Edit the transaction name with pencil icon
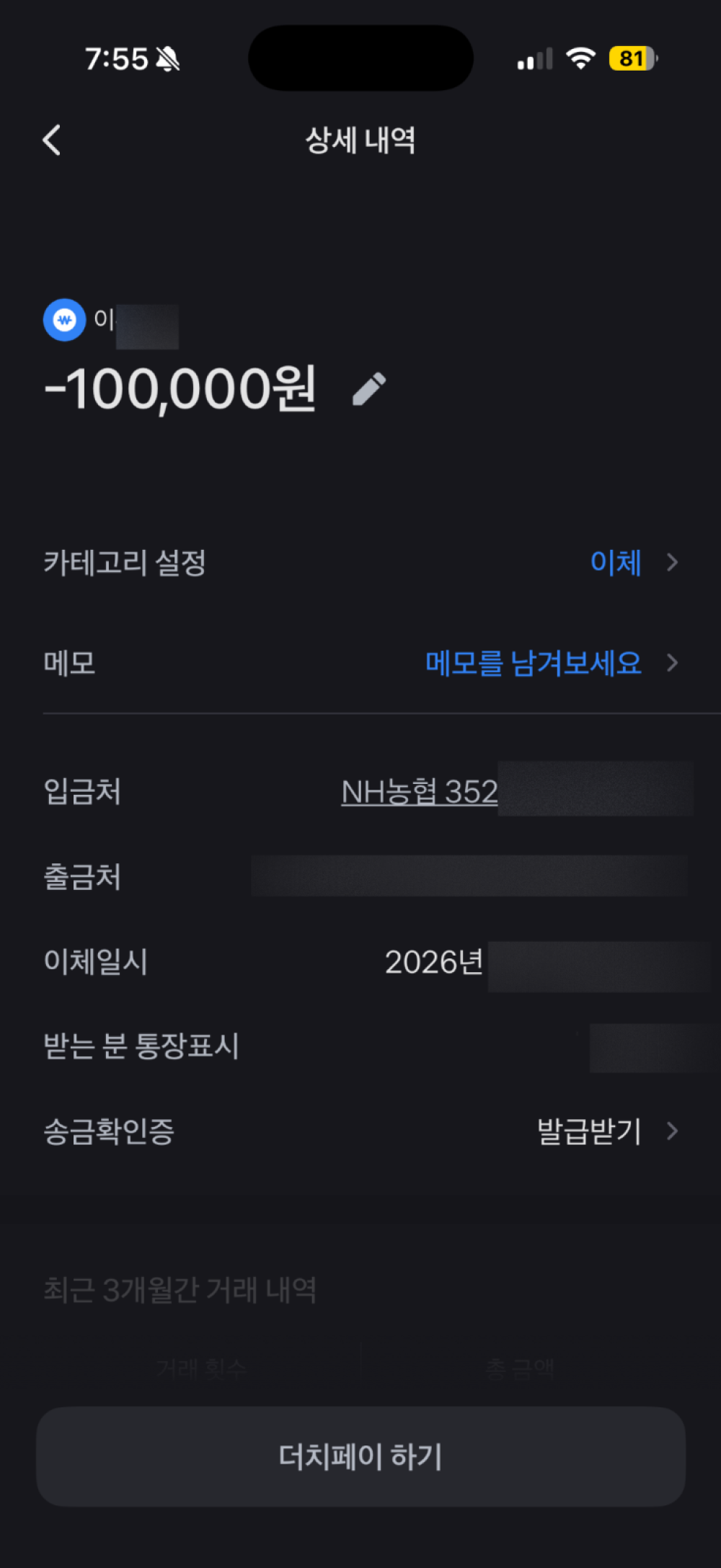 point(369,389)
